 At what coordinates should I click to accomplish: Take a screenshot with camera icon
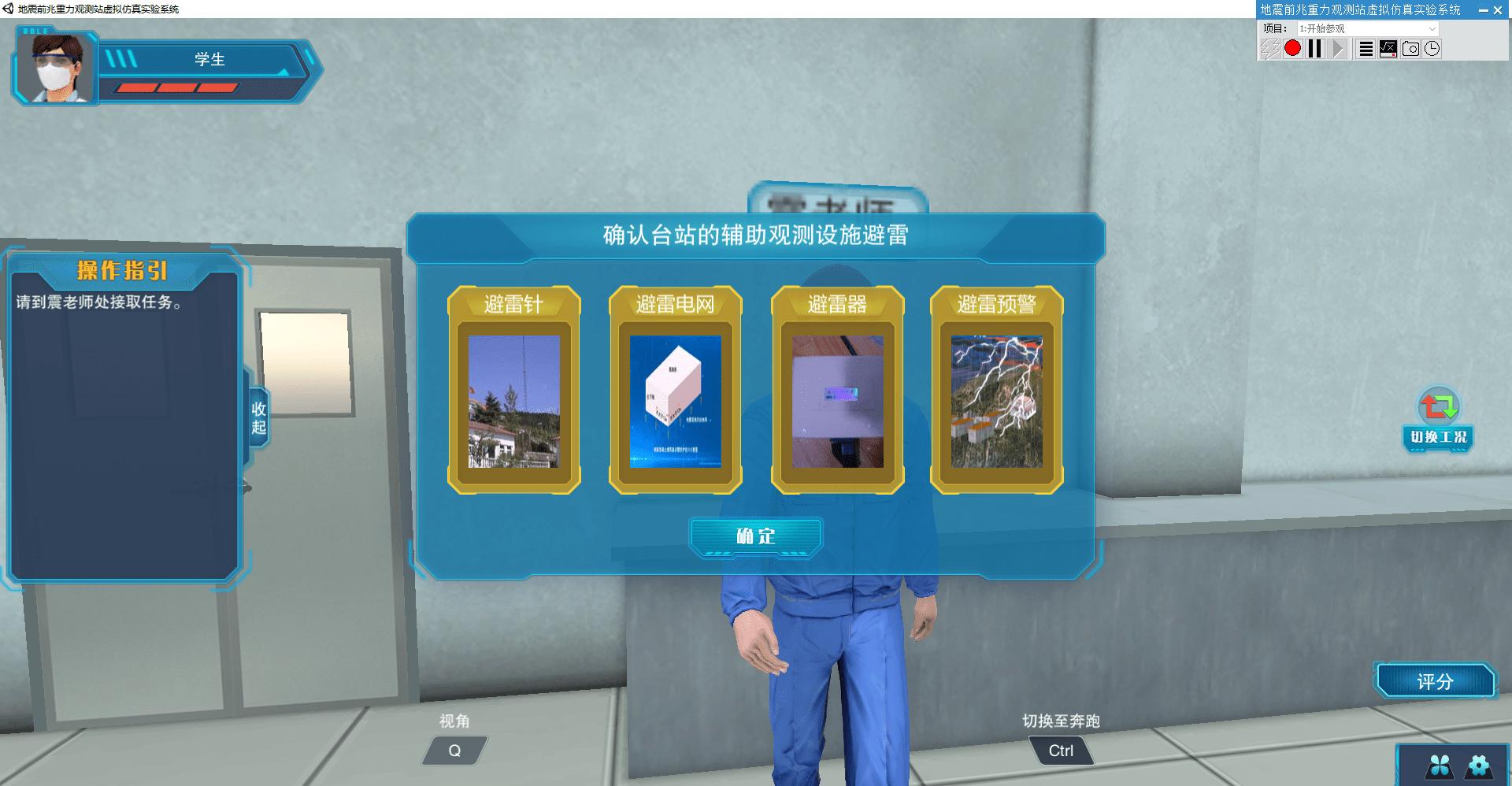[x=1410, y=49]
